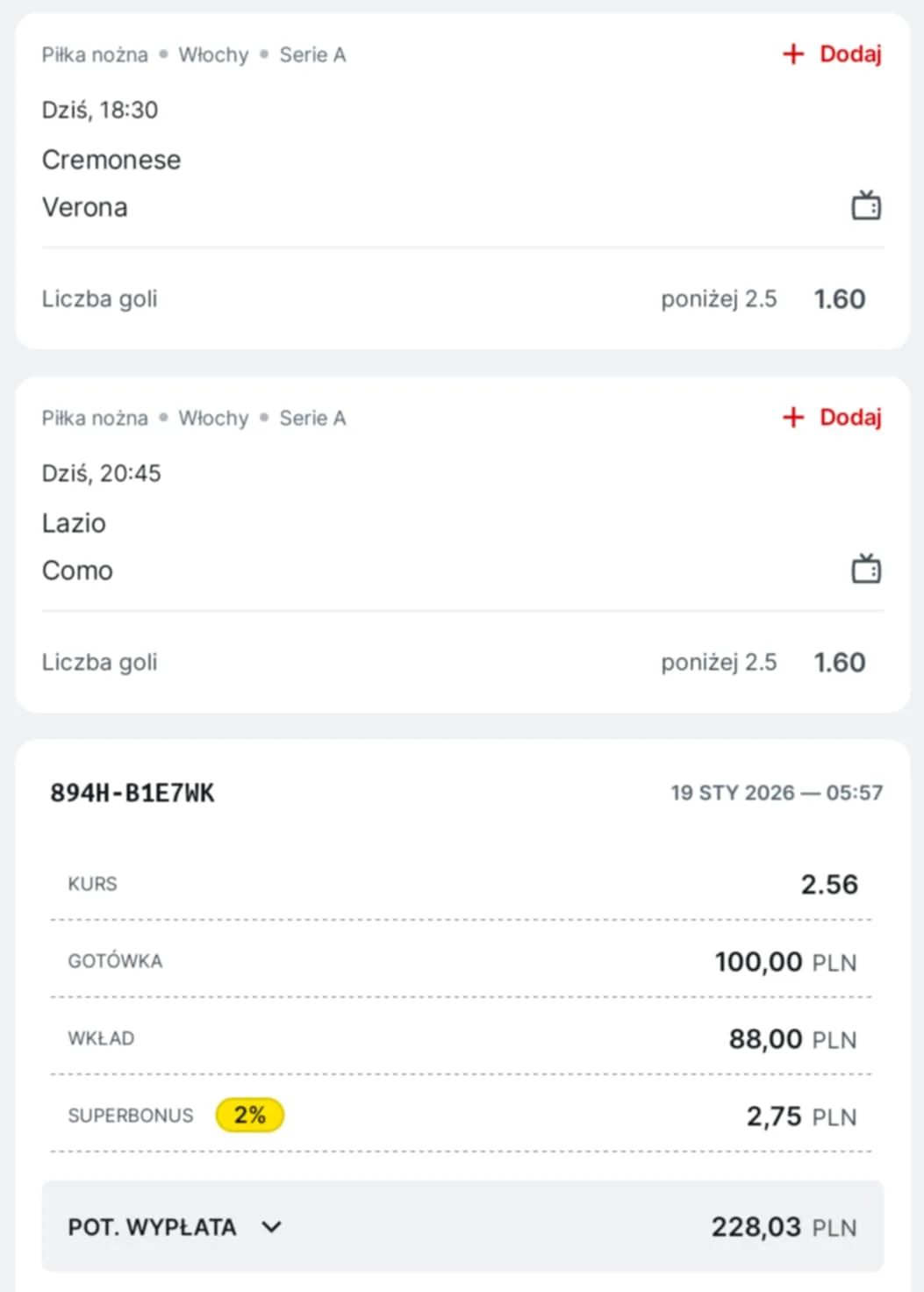Viewport: 924px width, 1292px height.
Task: Select the poniżej 2.5 market on Cremonese card
Action: tap(719, 298)
